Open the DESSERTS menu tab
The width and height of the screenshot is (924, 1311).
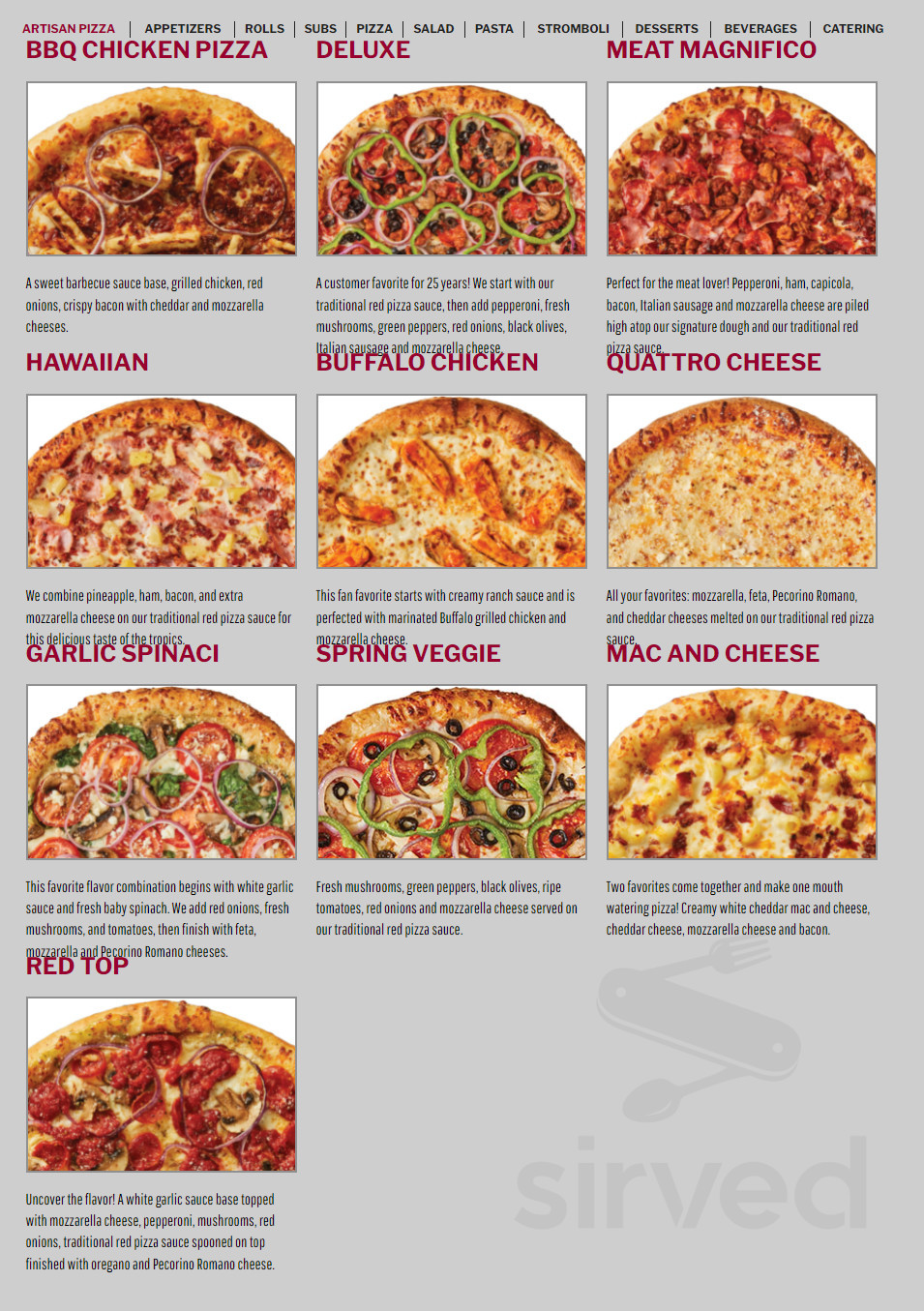point(667,28)
